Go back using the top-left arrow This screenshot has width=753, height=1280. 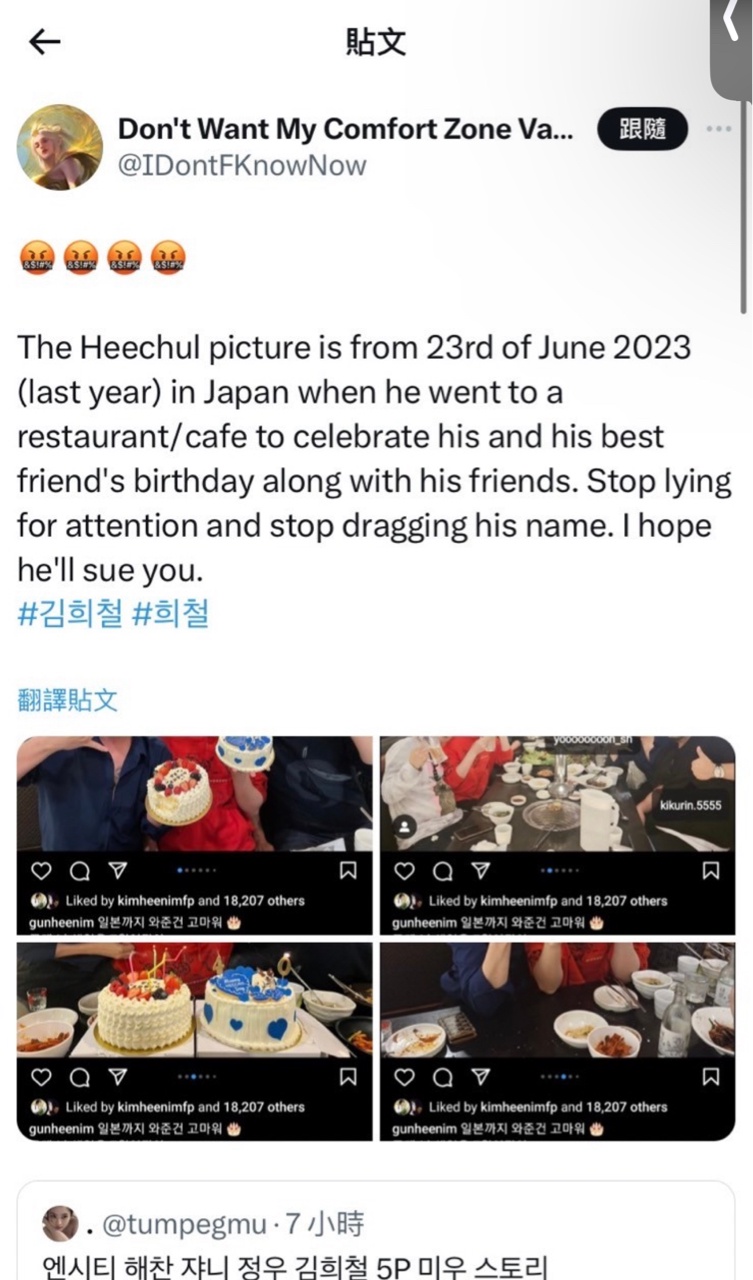[45, 42]
